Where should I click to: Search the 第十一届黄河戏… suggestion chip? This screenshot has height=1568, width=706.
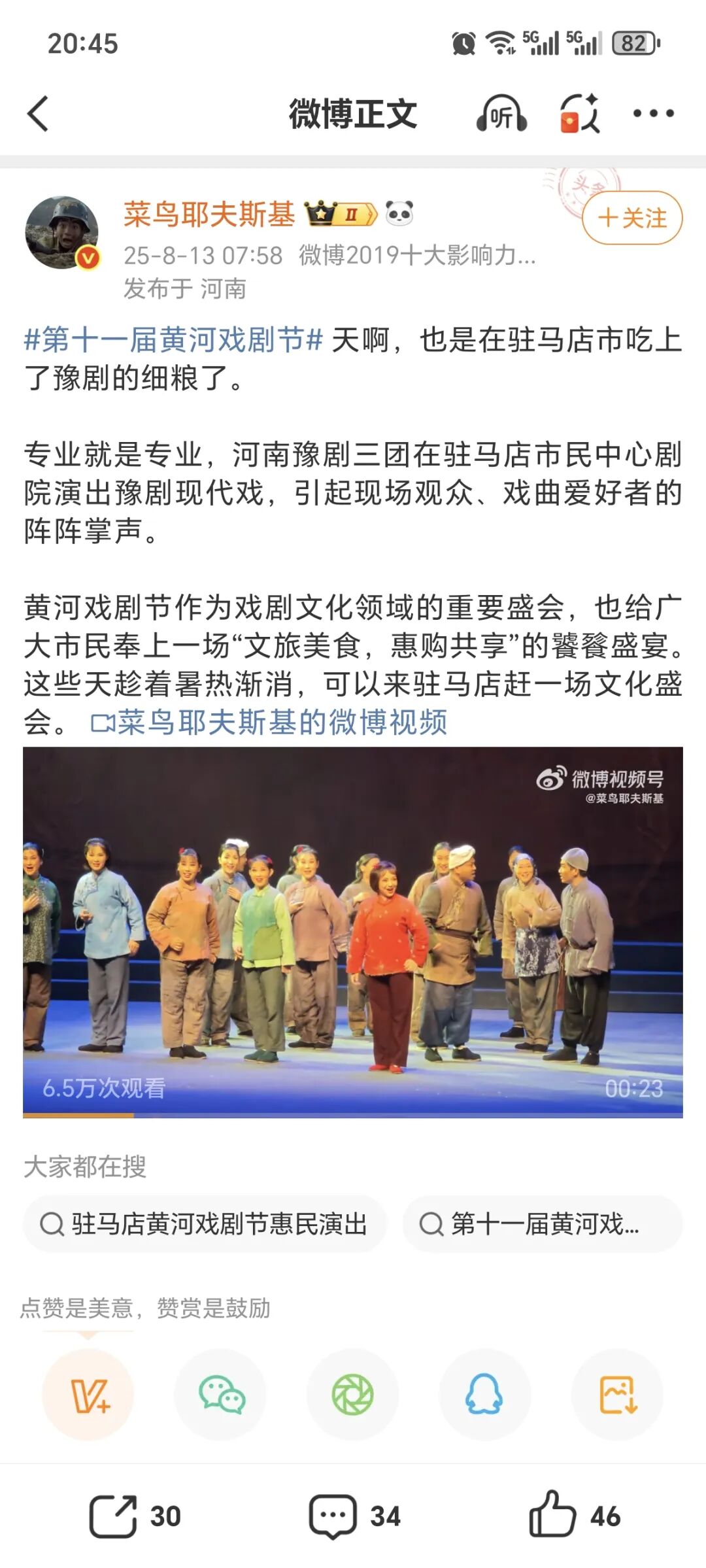tap(542, 1223)
